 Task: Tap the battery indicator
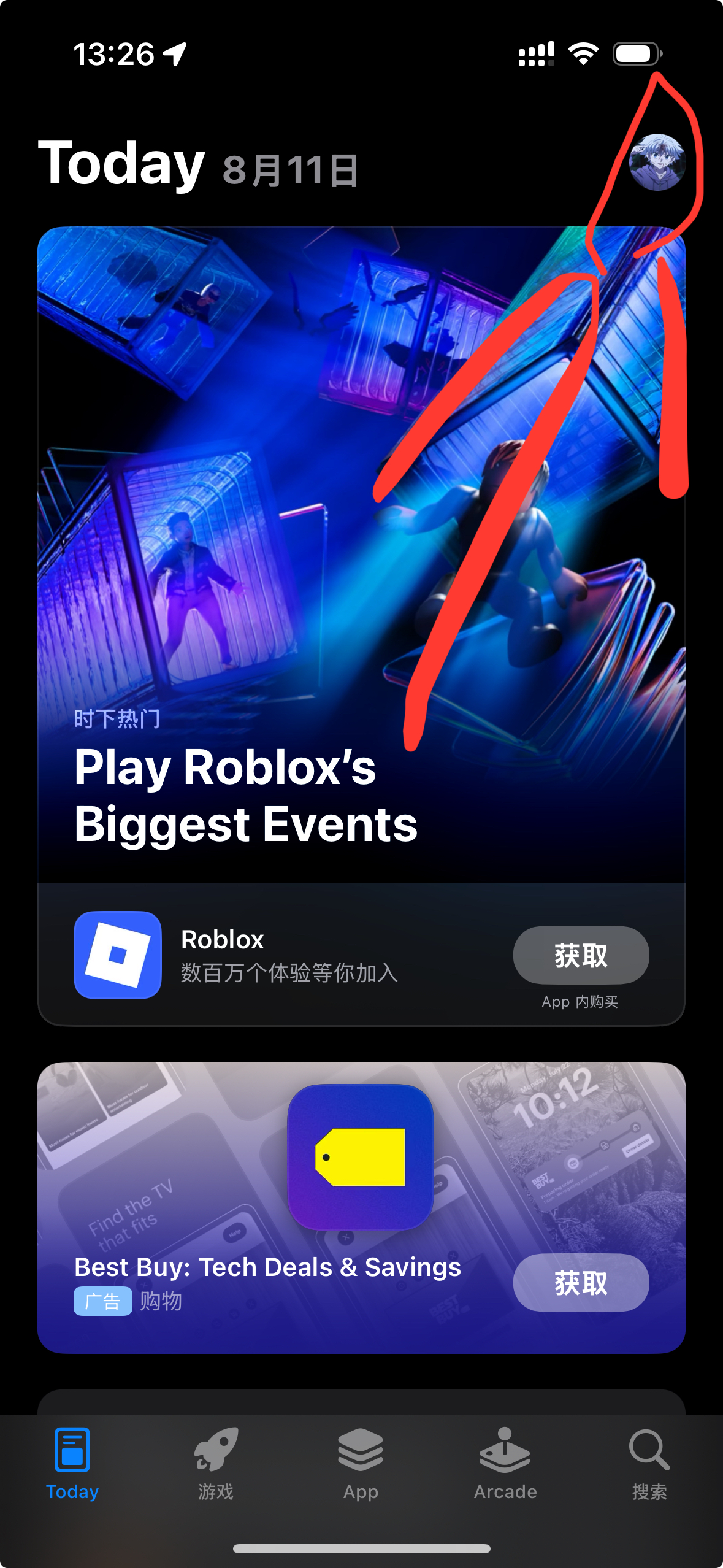(635, 55)
